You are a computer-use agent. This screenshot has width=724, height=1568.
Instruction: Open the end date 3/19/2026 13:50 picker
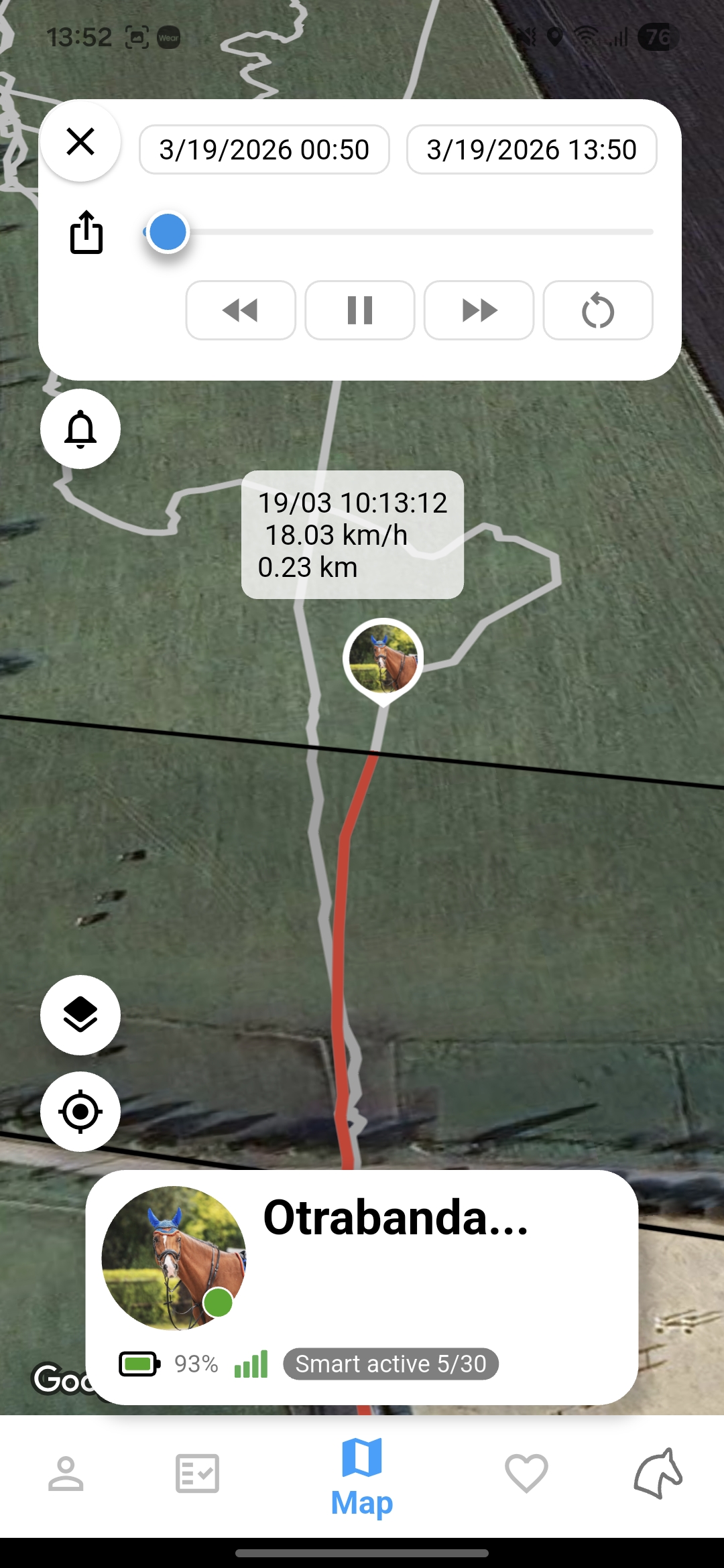532,149
